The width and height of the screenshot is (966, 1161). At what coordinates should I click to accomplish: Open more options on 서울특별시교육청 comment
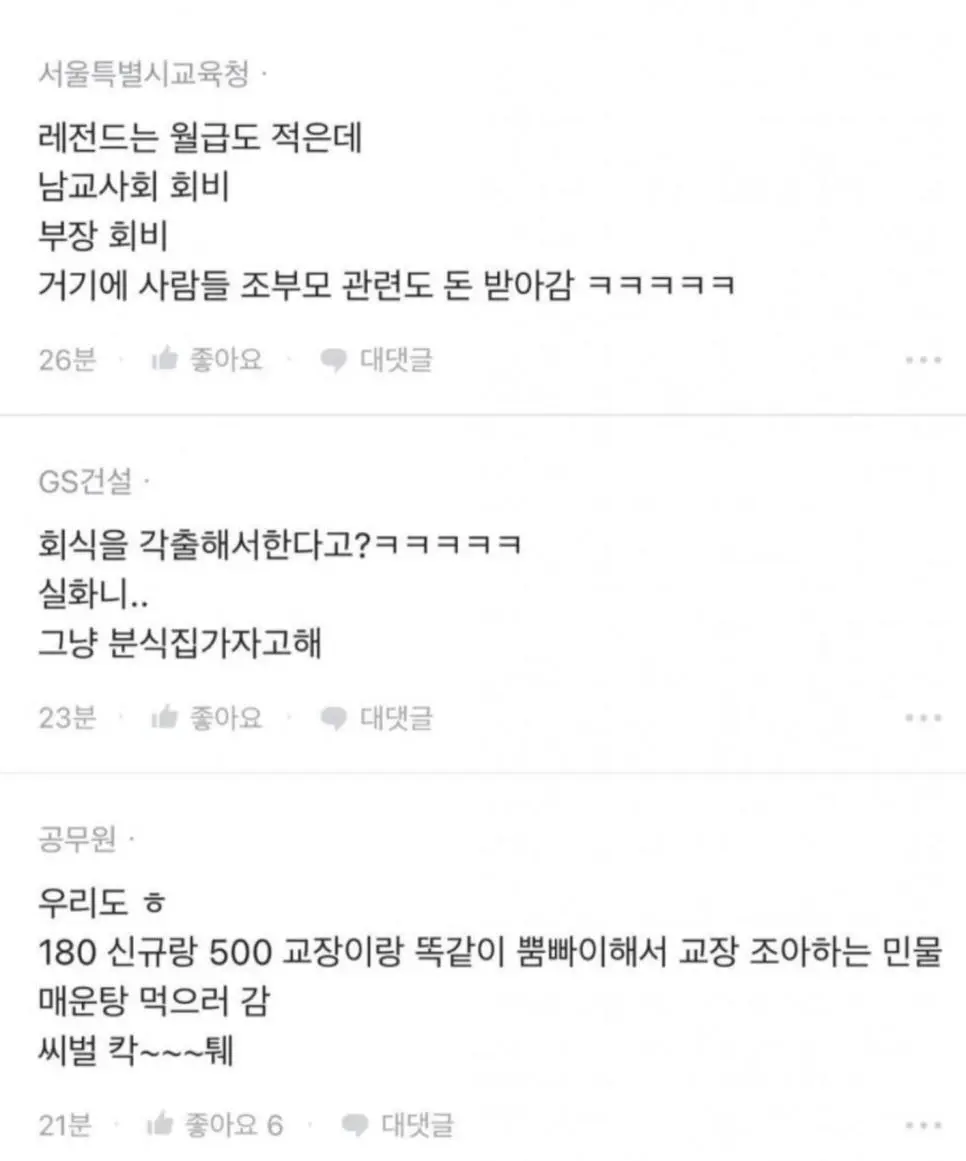(x=922, y=360)
